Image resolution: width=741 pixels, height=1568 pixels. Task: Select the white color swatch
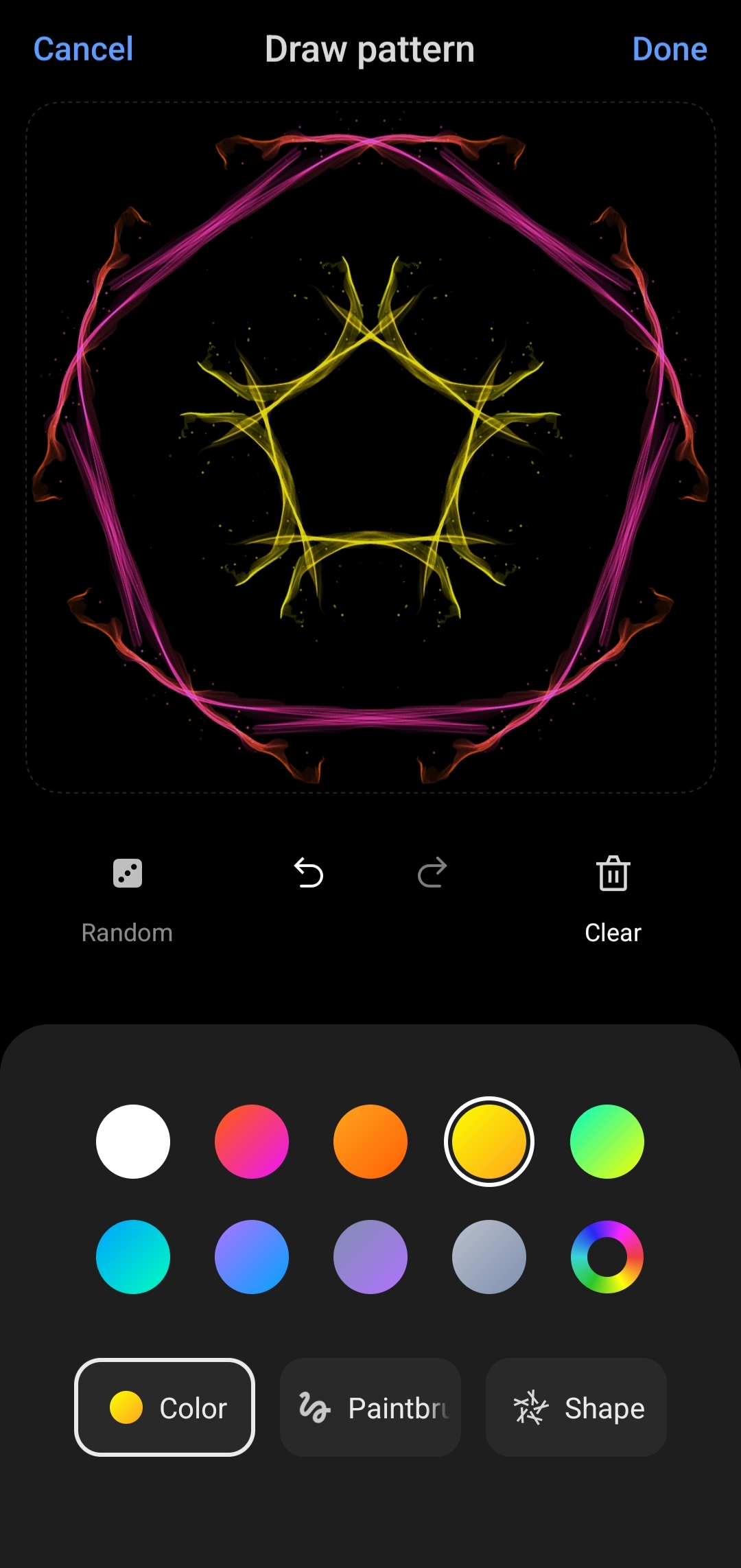pyautogui.click(x=133, y=1142)
